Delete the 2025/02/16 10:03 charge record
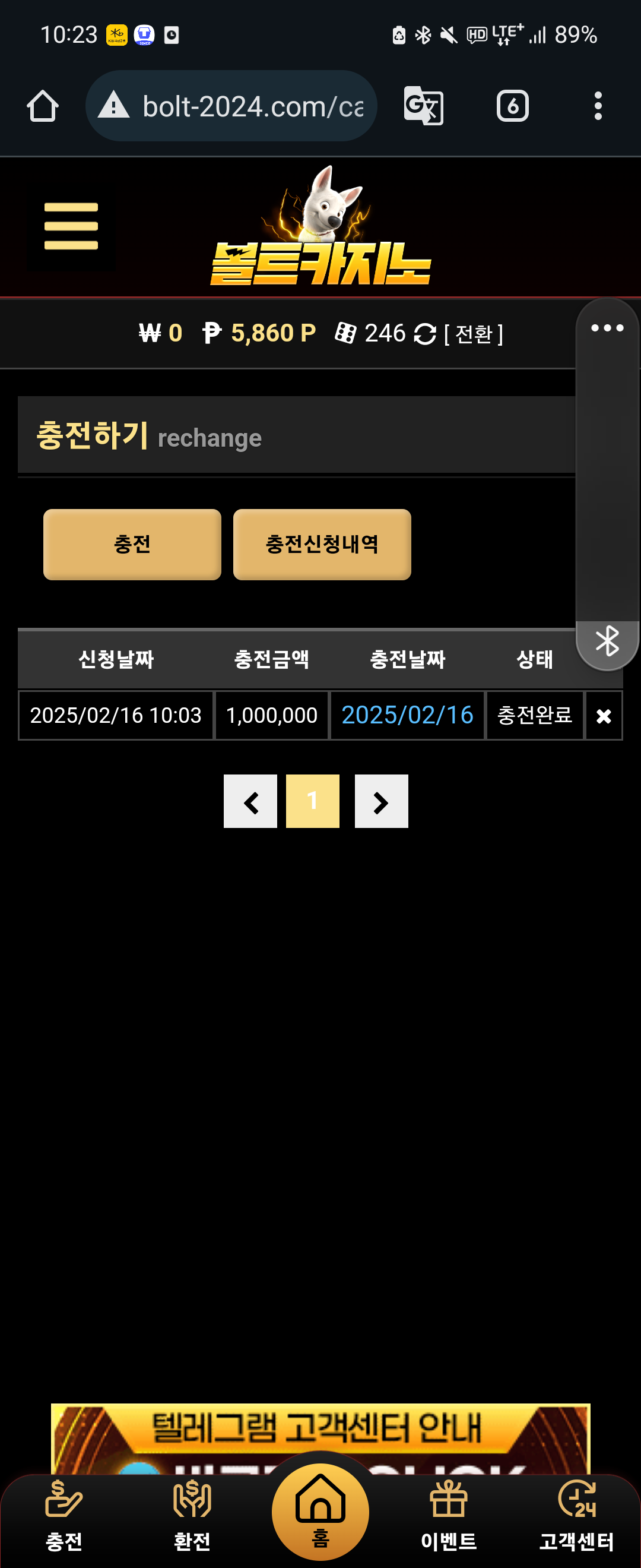Screen dimensions: 641x1568 (603, 716)
